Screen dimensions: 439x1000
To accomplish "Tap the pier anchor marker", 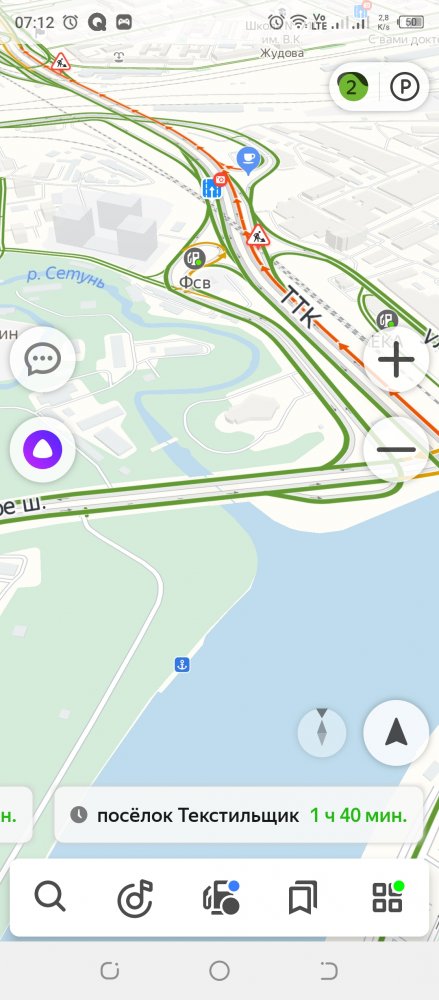I will point(182,665).
